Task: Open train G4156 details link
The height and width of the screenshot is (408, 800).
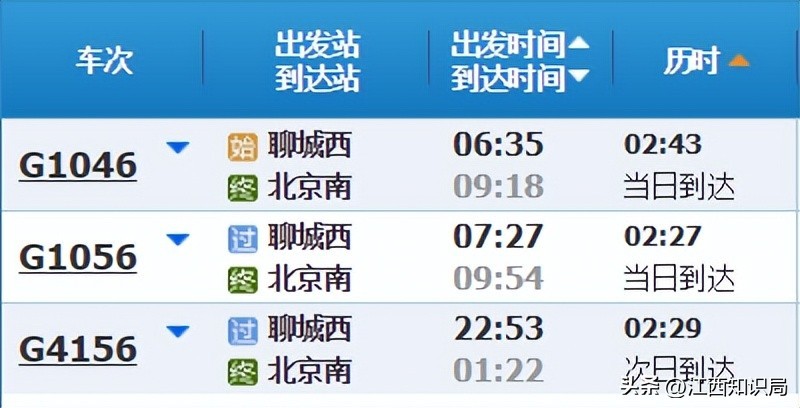Action: pos(78,349)
